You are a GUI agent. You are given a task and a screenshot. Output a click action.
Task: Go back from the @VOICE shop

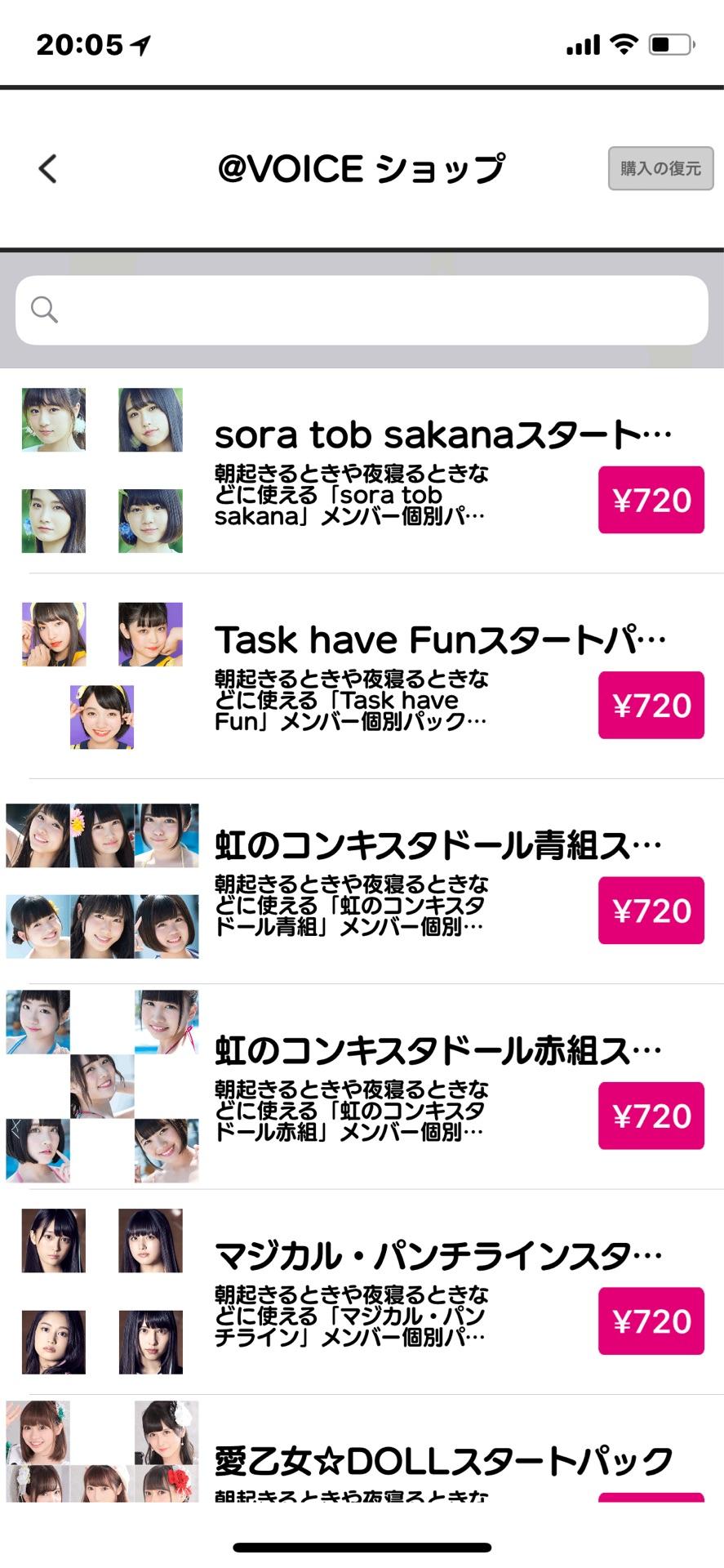click(x=48, y=169)
